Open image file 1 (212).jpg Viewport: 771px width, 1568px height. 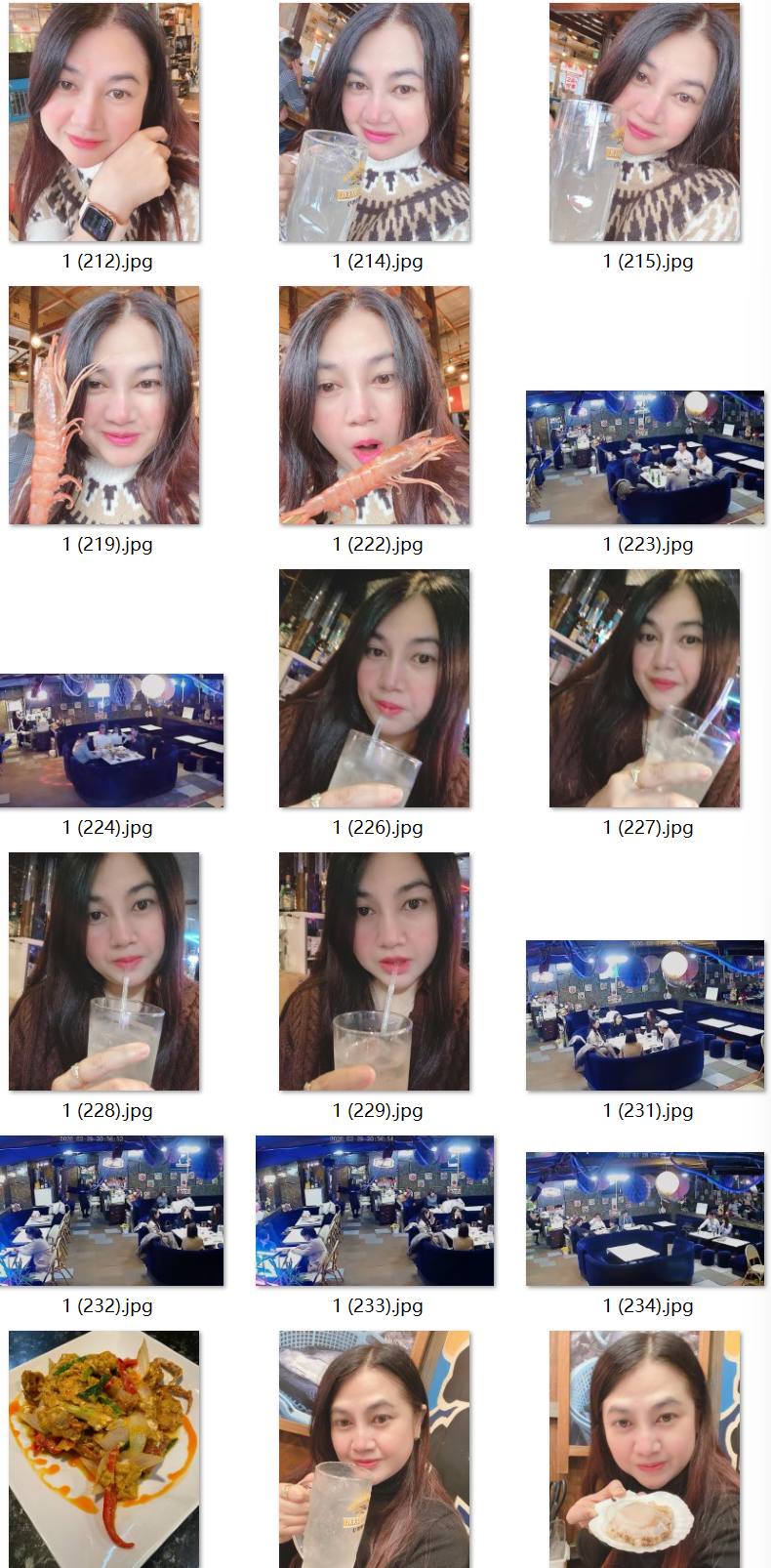[x=104, y=123]
